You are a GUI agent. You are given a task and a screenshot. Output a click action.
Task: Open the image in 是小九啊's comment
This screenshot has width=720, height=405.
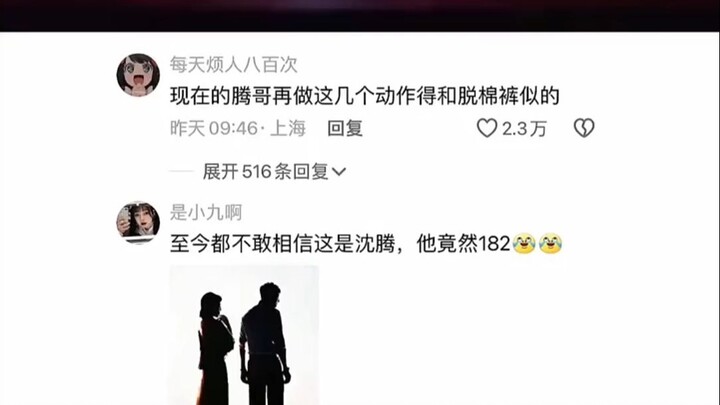tap(243, 334)
